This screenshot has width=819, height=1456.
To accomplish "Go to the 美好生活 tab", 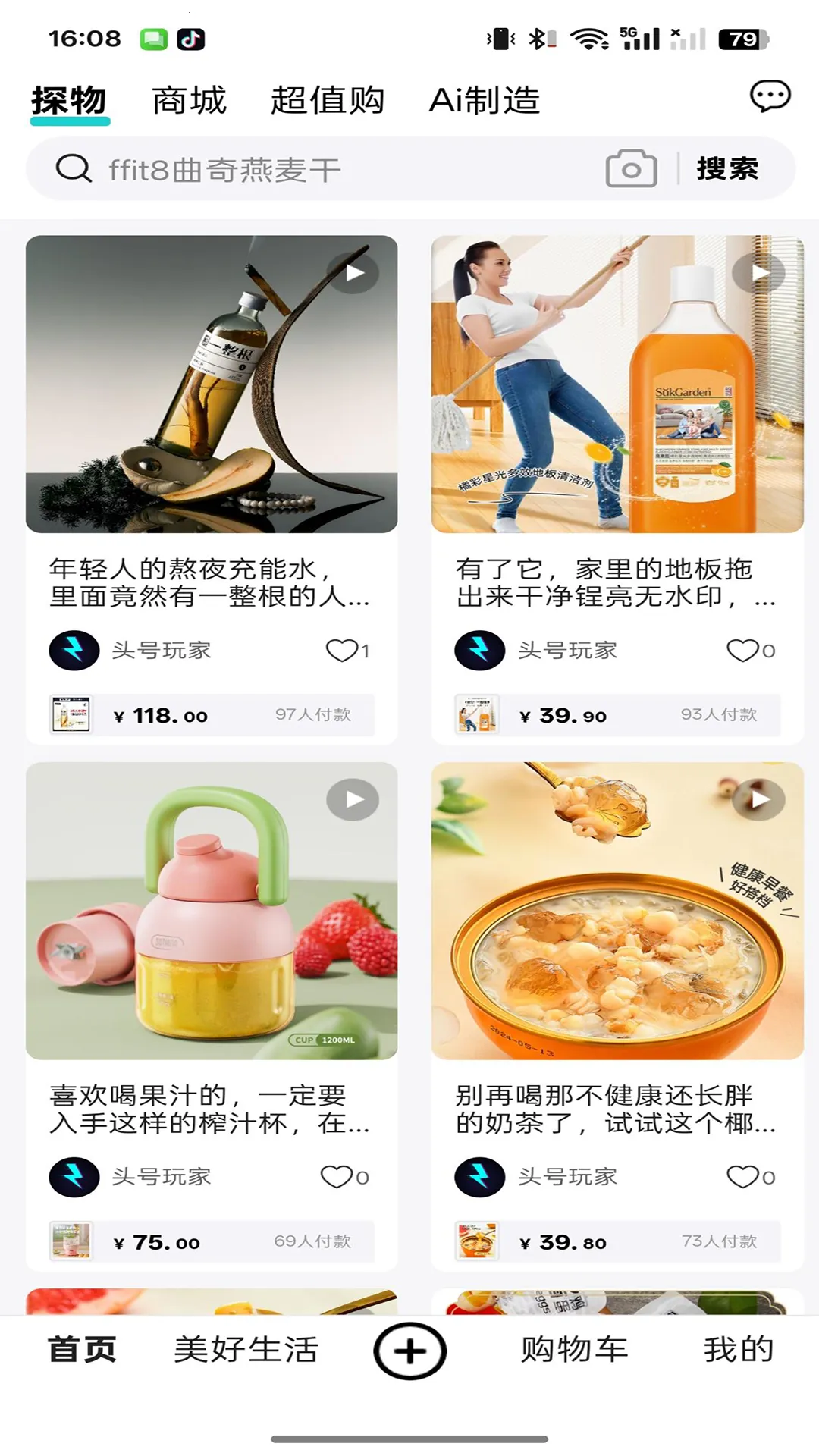I will coord(246,1350).
